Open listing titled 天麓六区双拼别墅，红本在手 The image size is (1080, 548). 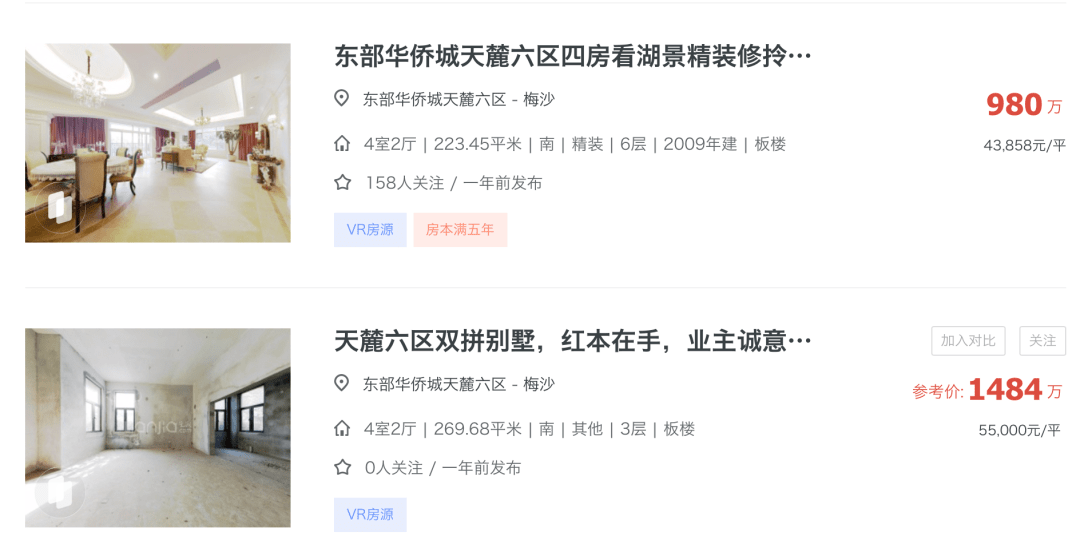[572, 342]
